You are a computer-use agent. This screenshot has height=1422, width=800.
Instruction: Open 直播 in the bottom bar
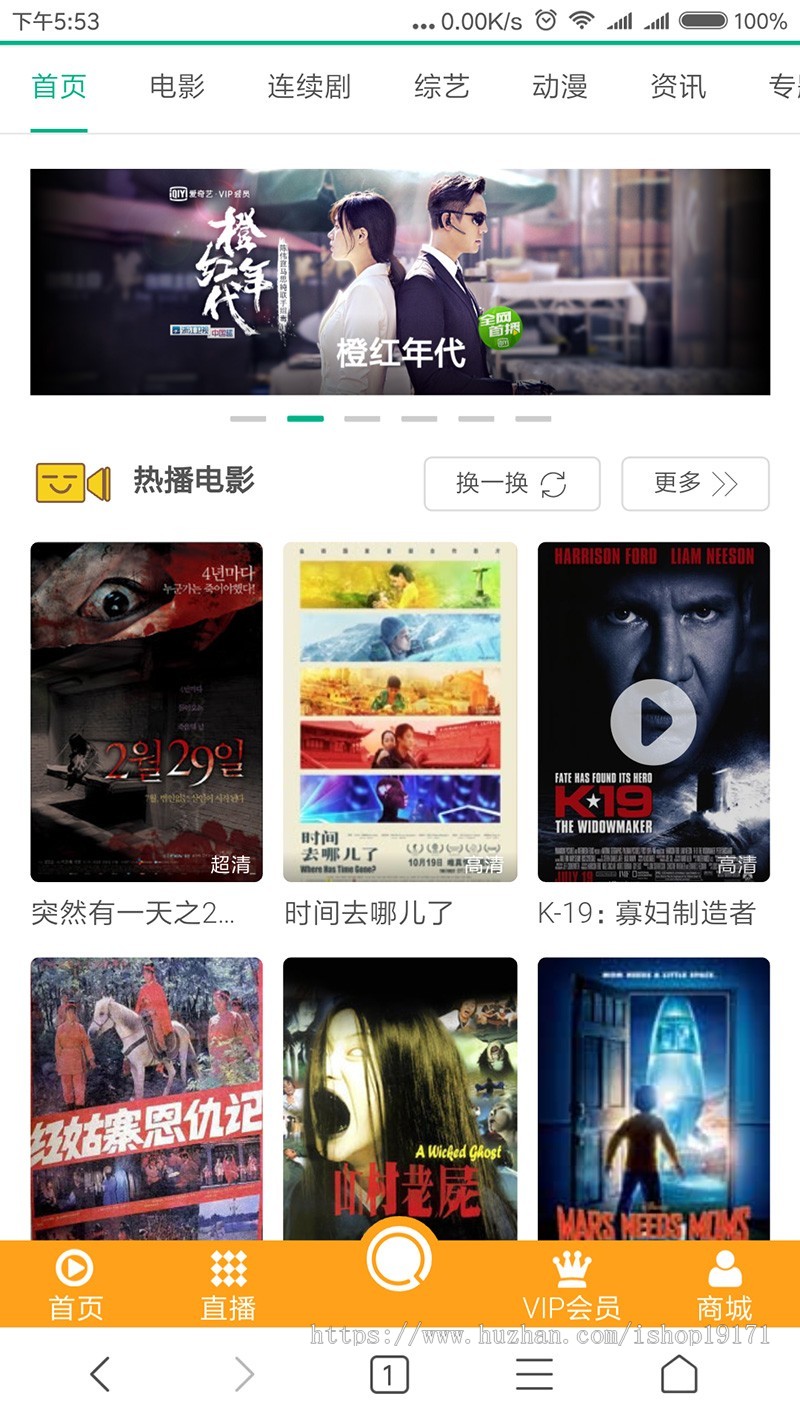tap(228, 1285)
